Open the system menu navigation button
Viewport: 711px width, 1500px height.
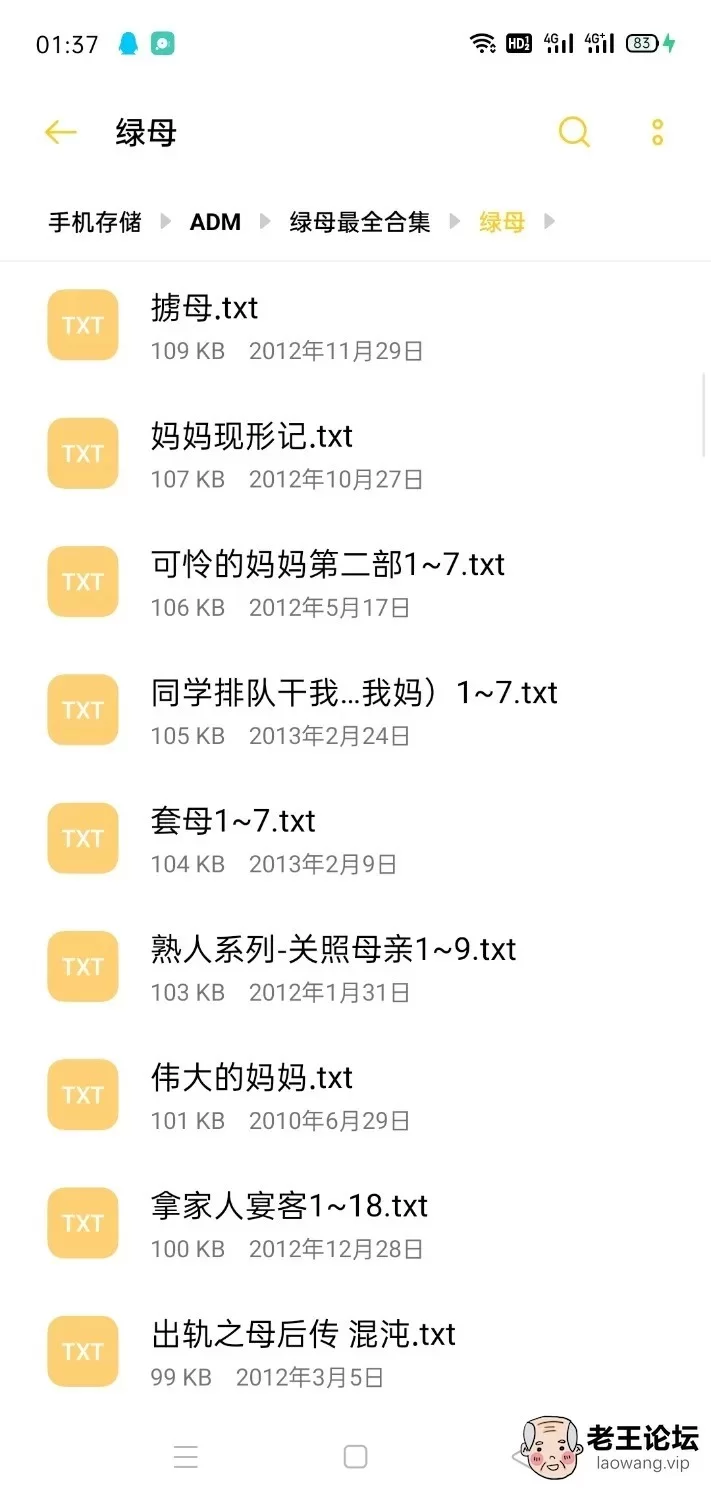point(186,1456)
